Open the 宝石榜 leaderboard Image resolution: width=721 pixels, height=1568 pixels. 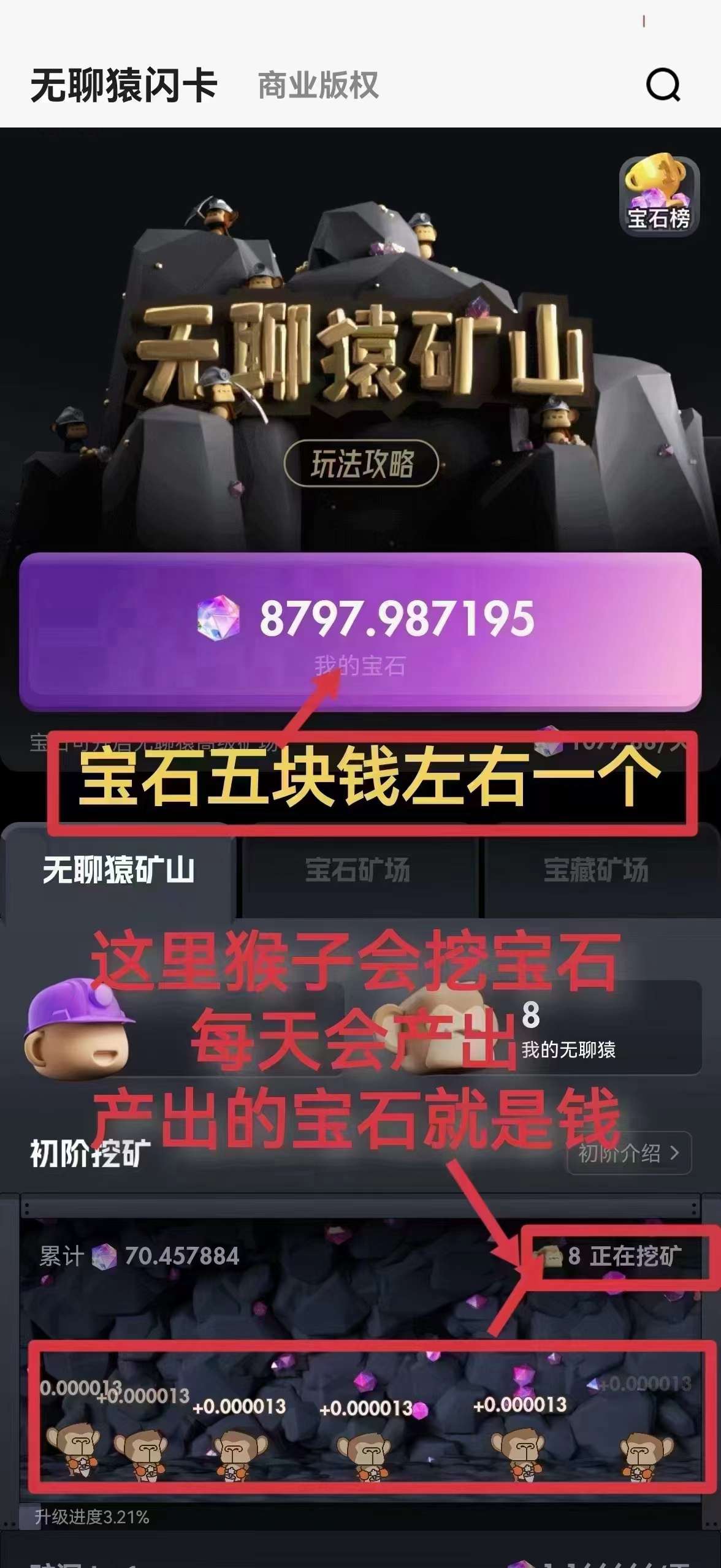[659, 195]
